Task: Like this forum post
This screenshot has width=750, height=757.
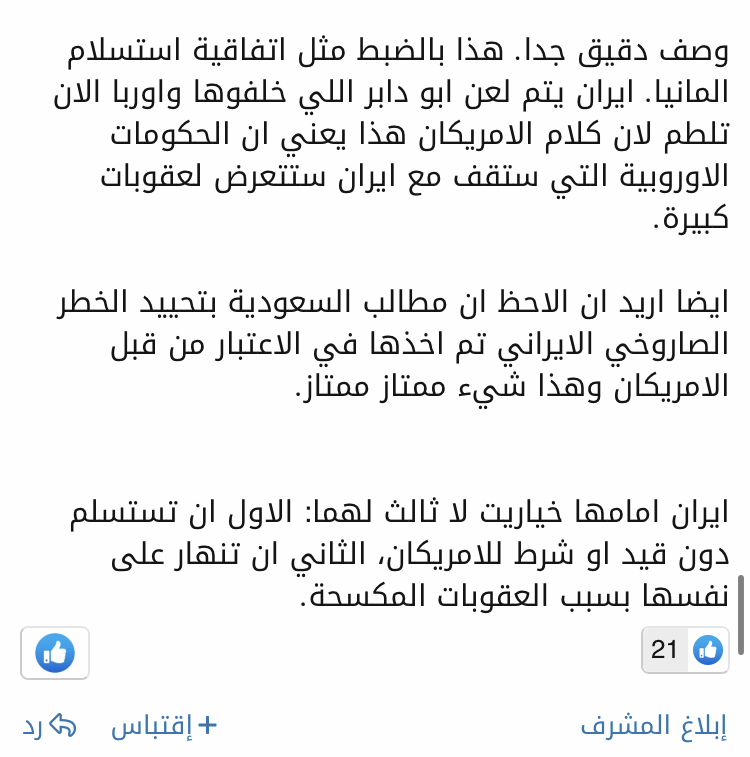Action: click(x=55, y=653)
